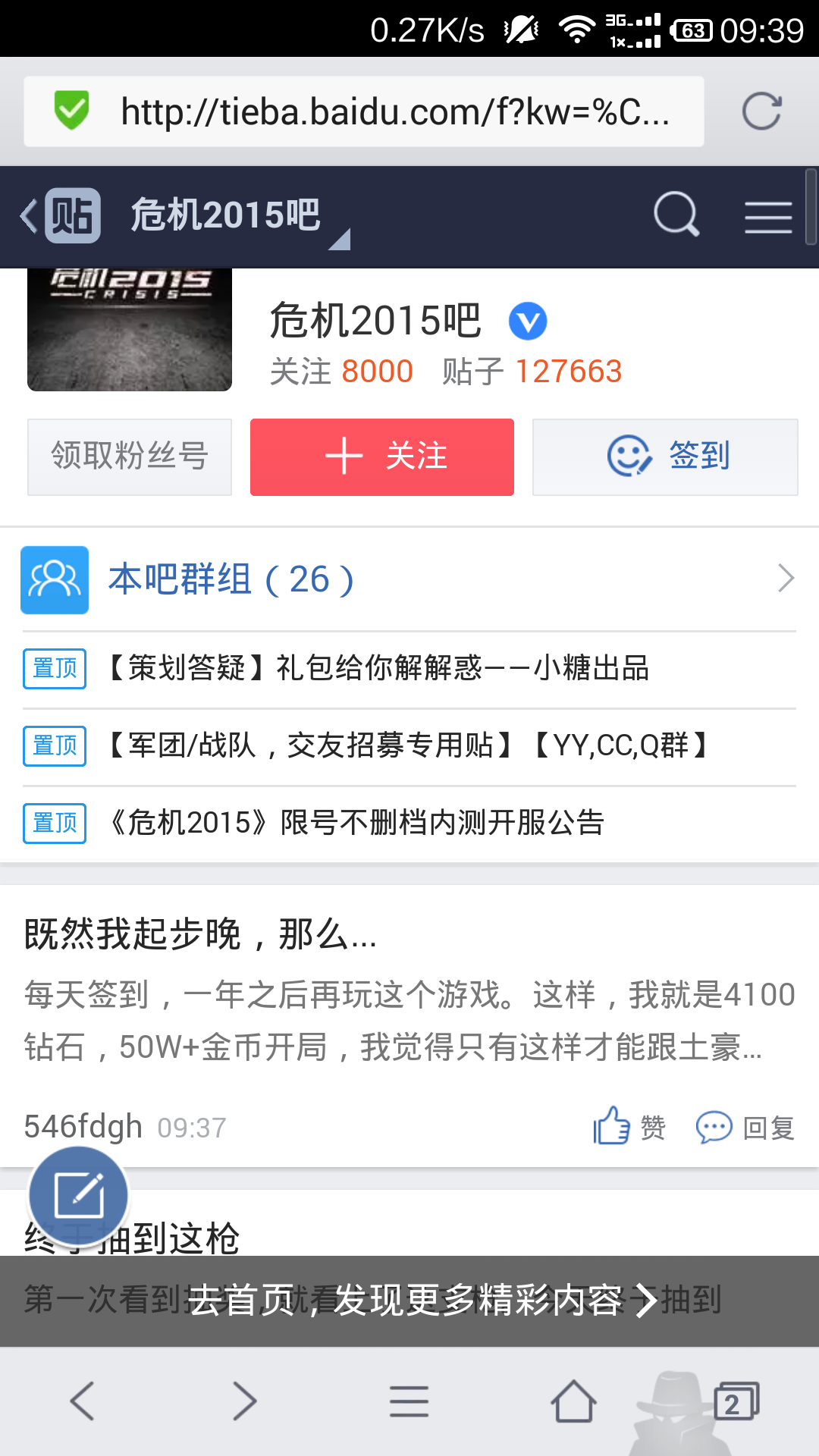Follow this bar with the red 关注 button

[x=382, y=457]
